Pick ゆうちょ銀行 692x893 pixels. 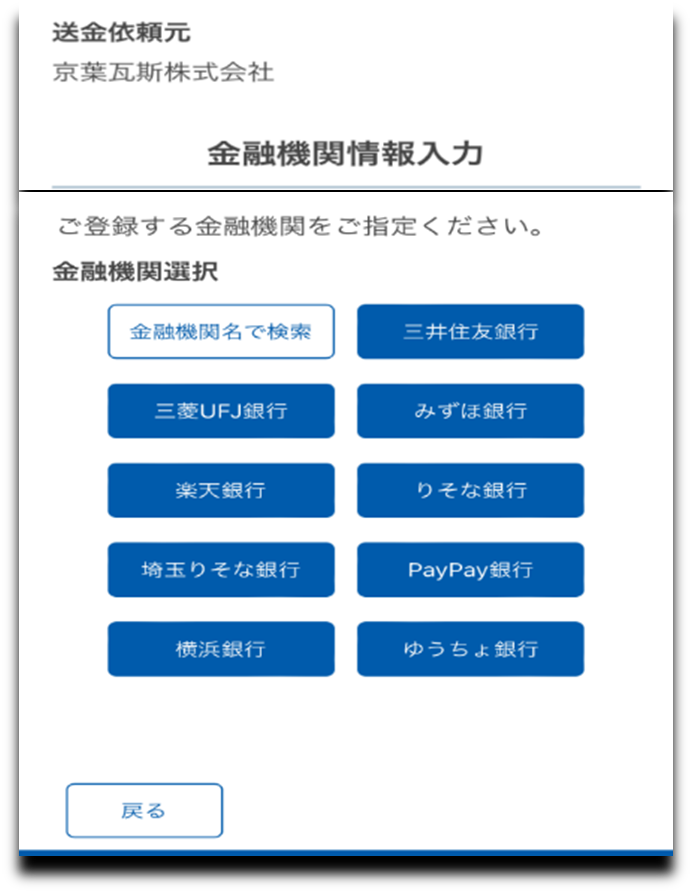470,649
